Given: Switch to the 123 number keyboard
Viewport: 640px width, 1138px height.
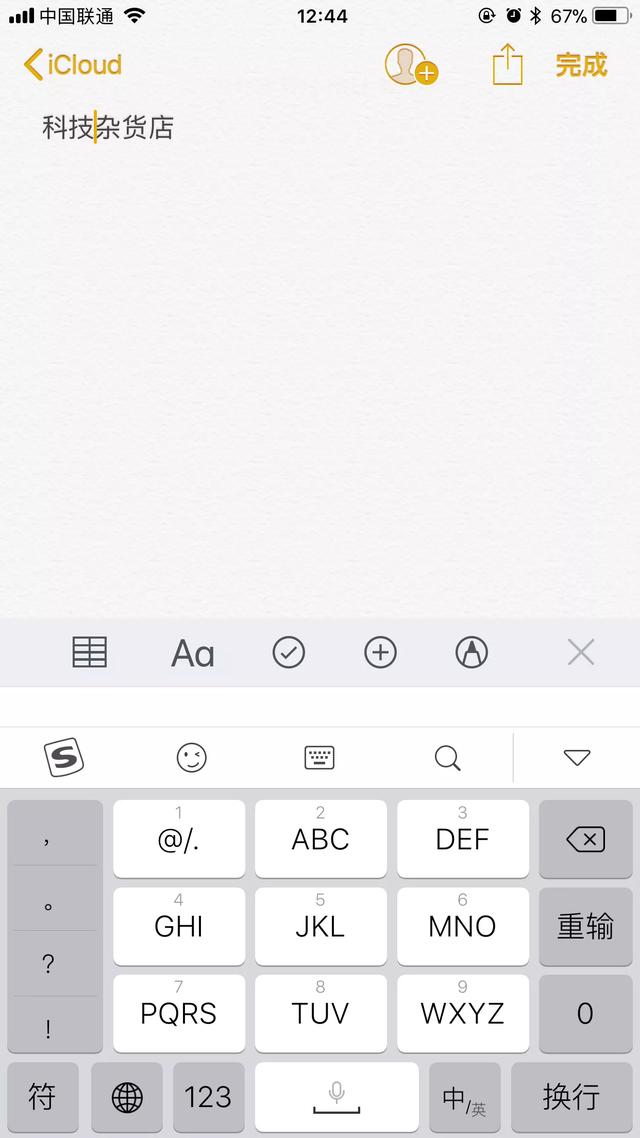Looking at the screenshot, I should click(x=208, y=1097).
